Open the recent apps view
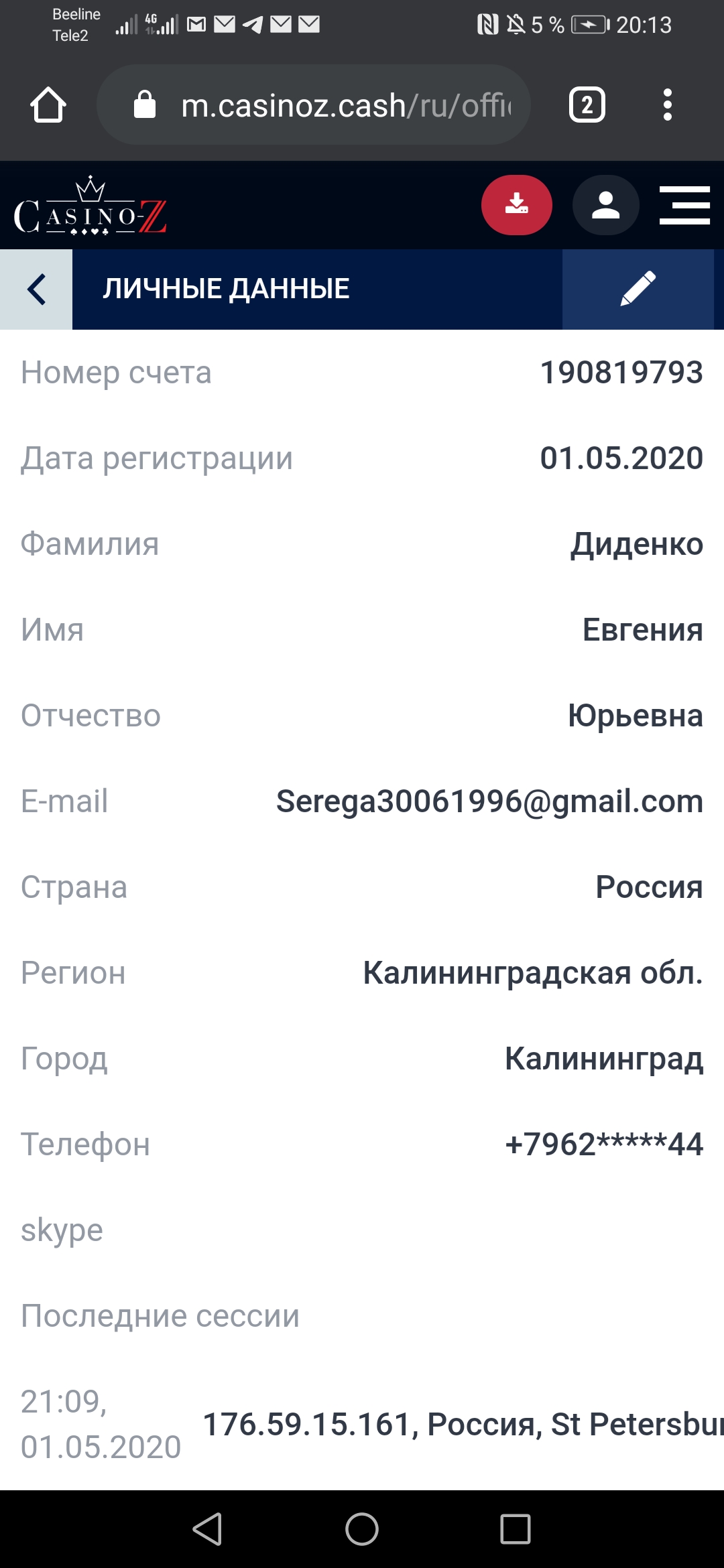Screen dimensions: 724x1568 click(x=515, y=1529)
